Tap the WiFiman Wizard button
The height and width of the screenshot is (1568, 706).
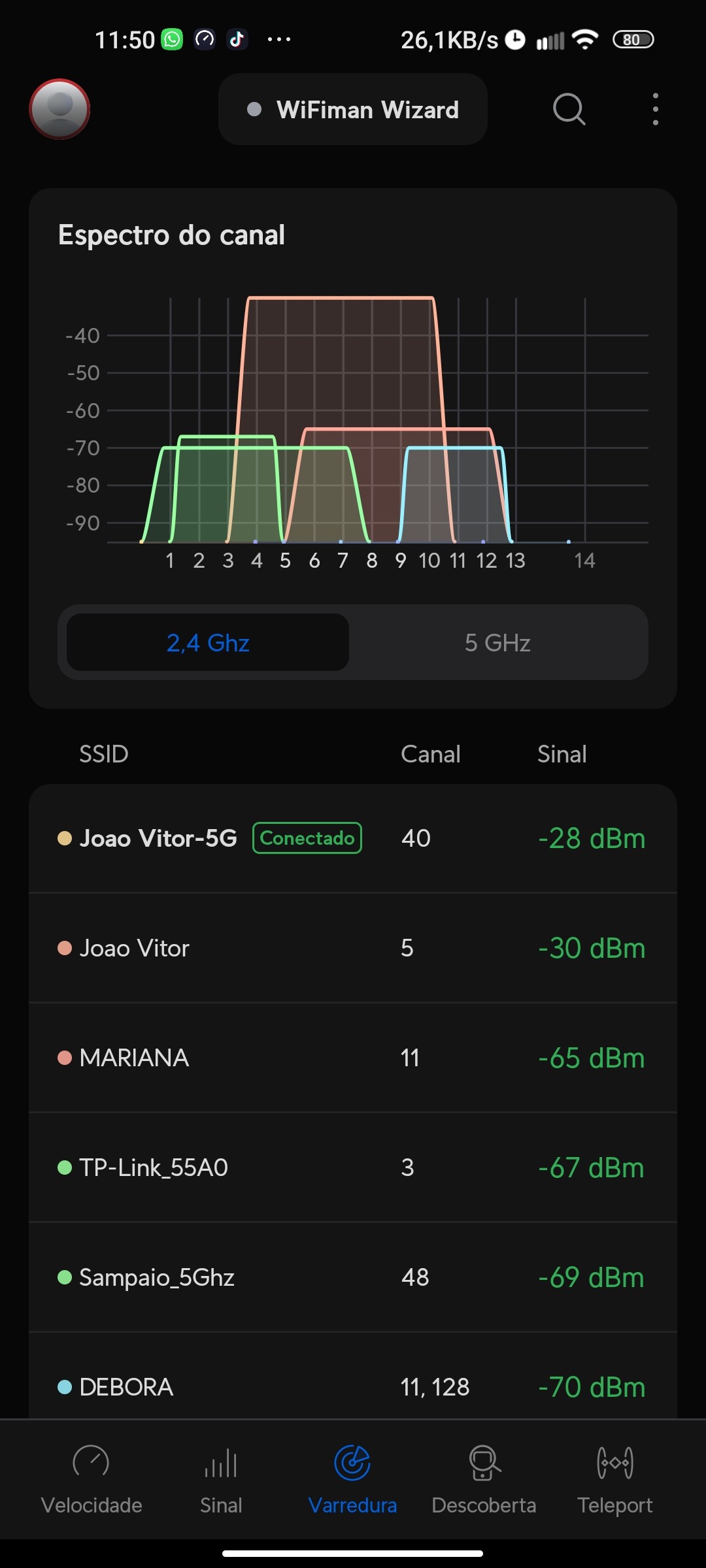[353, 110]
